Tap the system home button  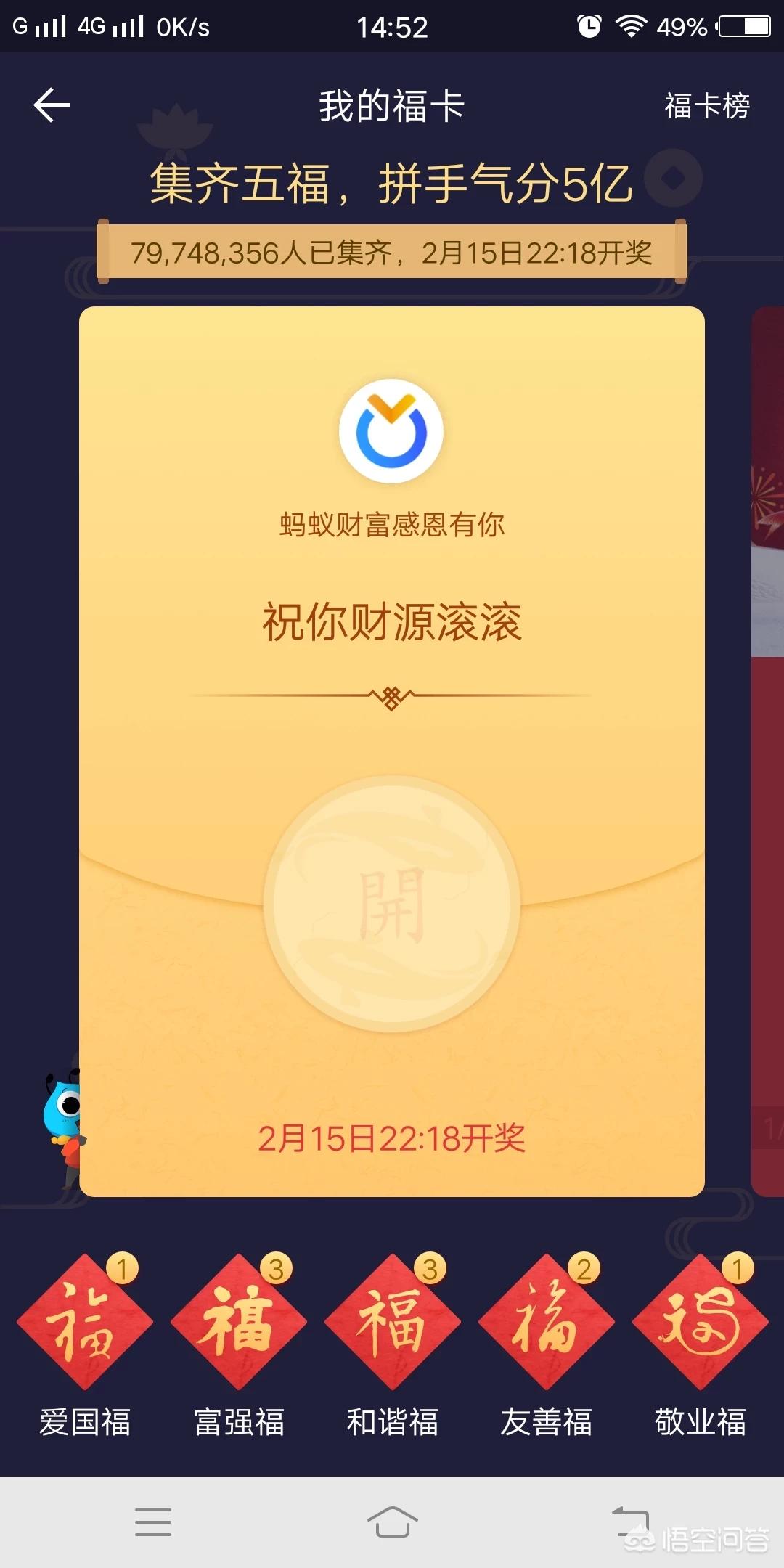pyautogui.click(x=392, y=1522)
